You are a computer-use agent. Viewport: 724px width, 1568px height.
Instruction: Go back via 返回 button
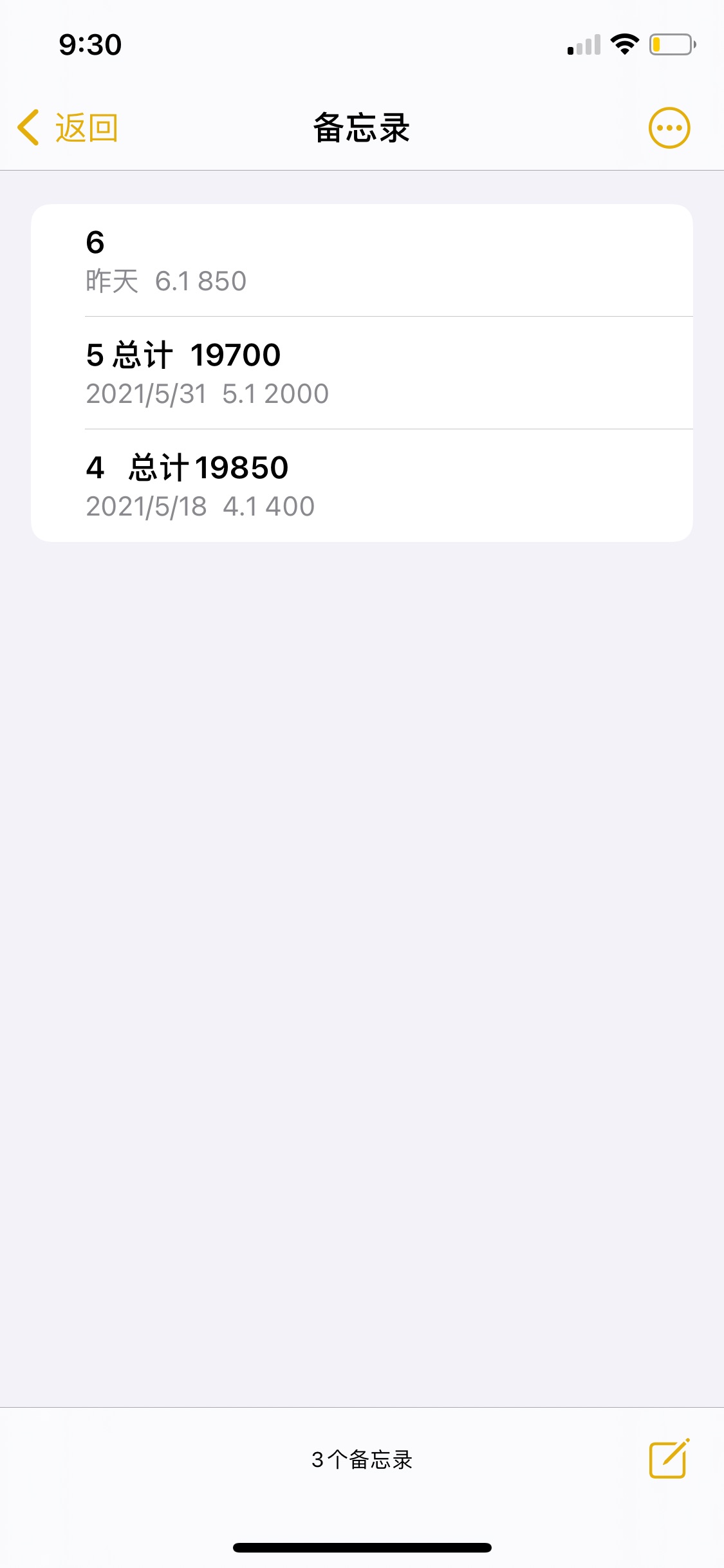[68, 127]
